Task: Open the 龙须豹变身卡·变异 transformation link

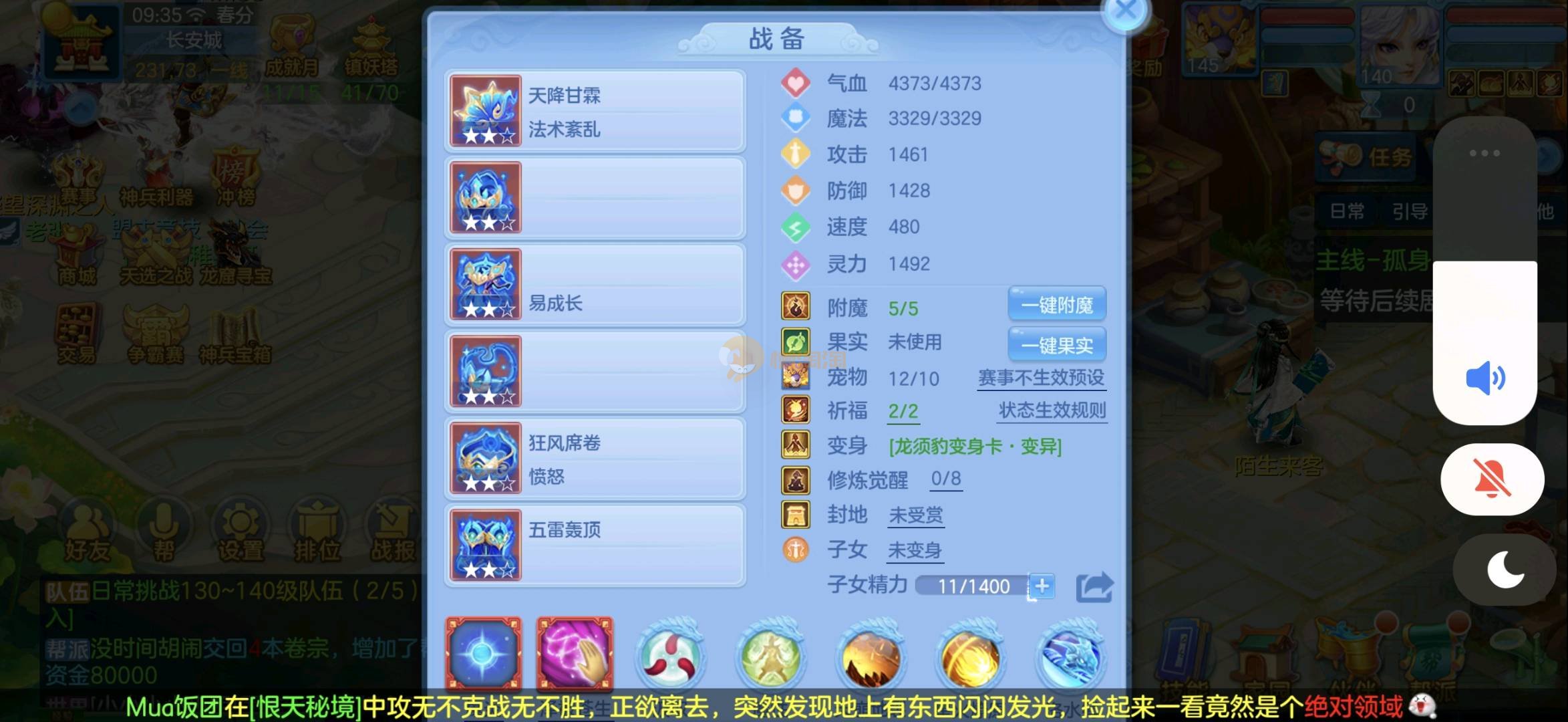Action: pos(975,446)
